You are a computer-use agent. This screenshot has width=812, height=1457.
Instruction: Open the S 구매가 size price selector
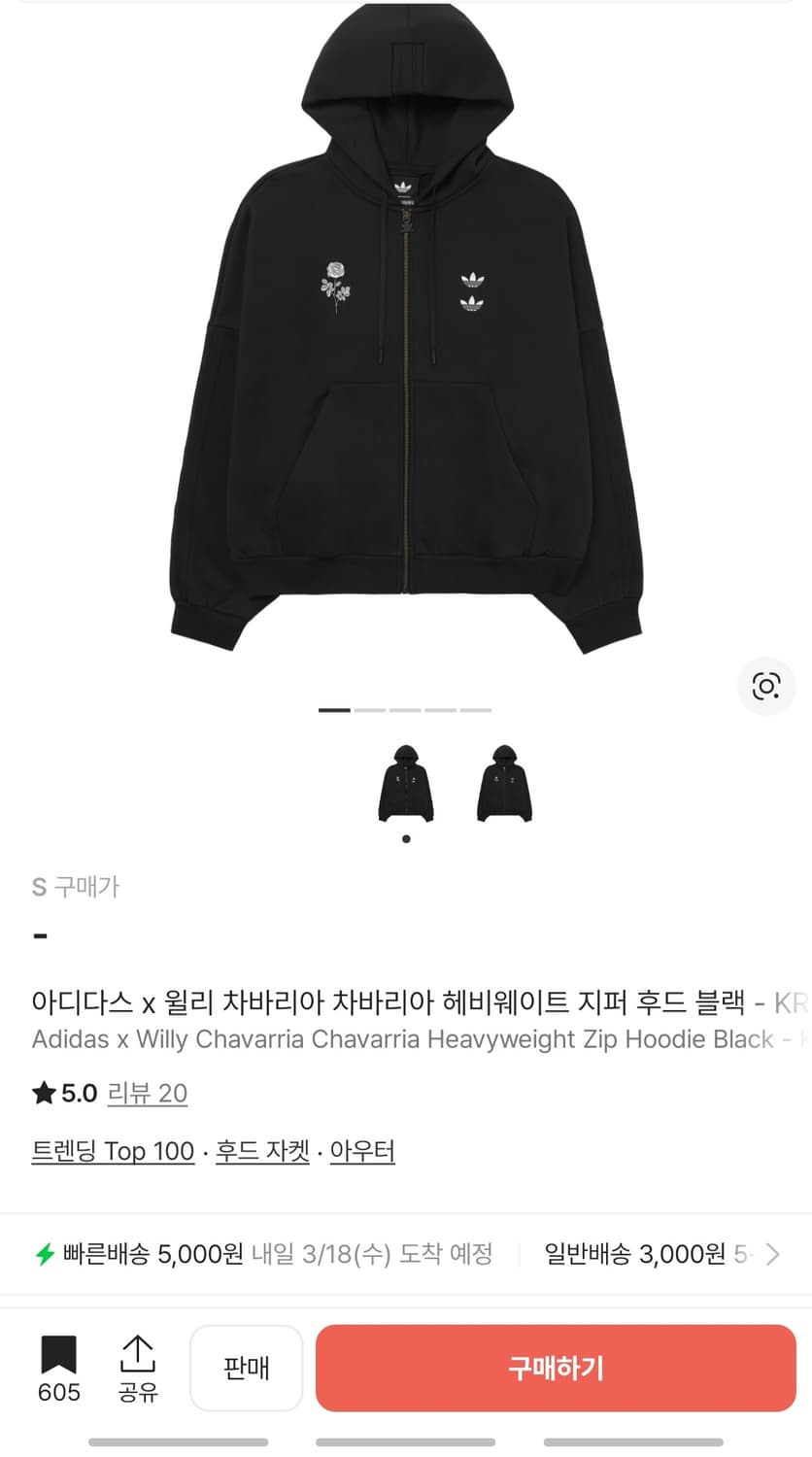click(75, 886)
